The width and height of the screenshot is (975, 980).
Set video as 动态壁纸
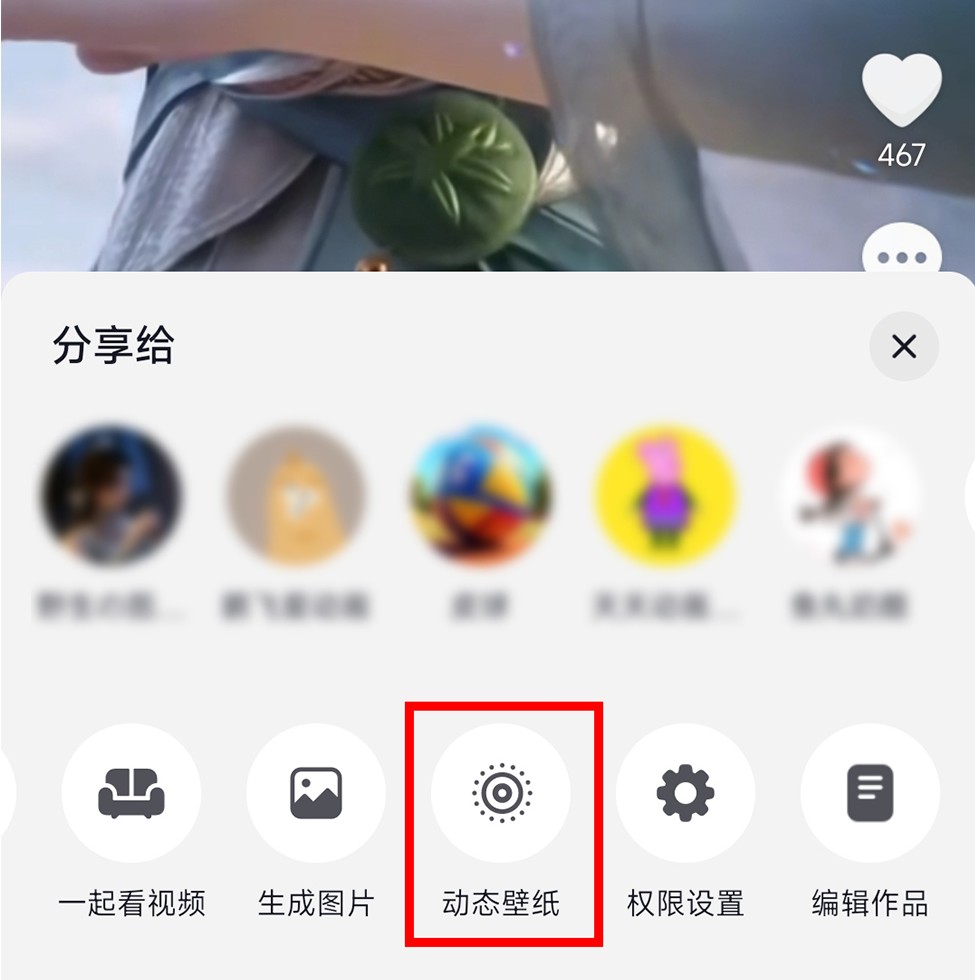click(501, 794)
